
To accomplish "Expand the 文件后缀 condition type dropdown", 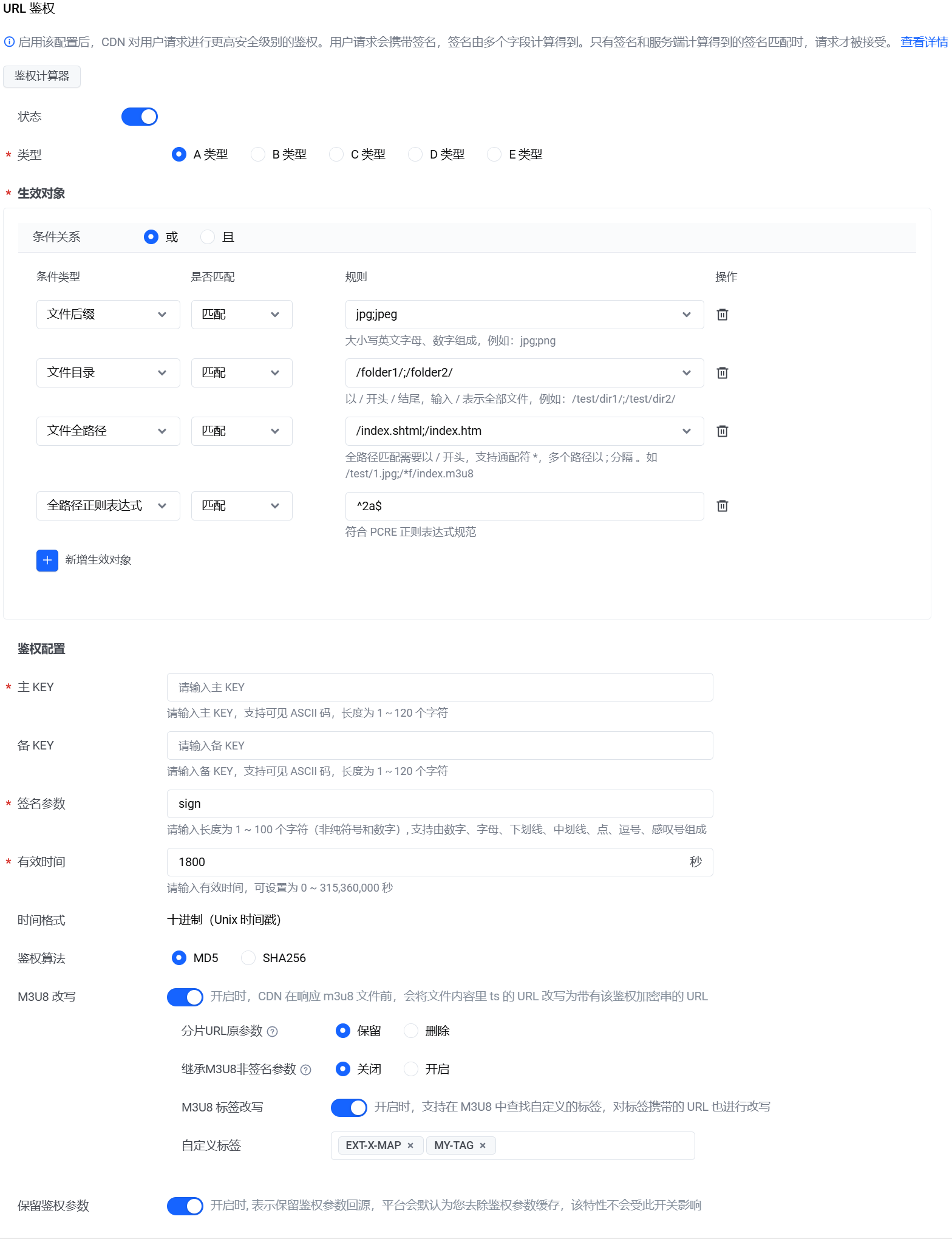I will [108, 315].
